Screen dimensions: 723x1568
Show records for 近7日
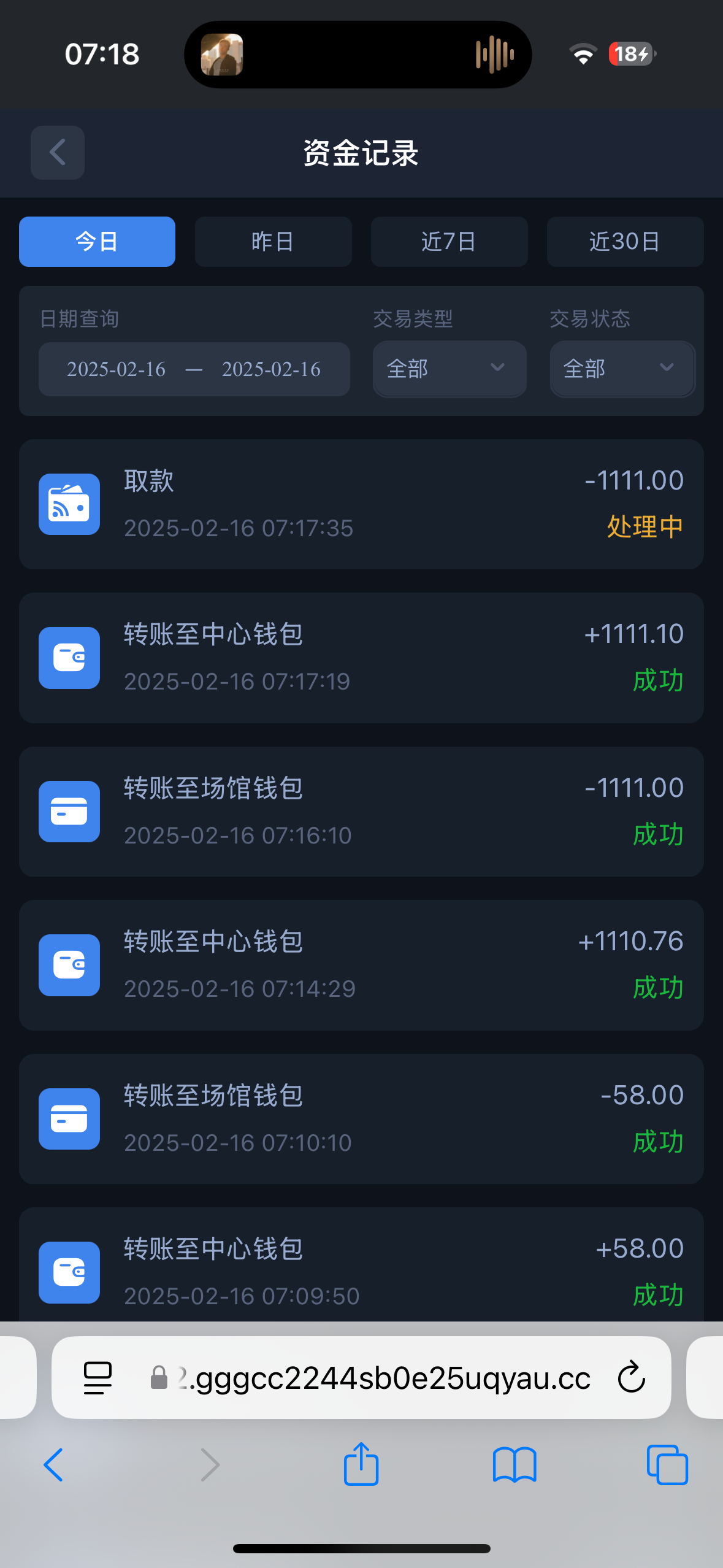tap(449, 242)
